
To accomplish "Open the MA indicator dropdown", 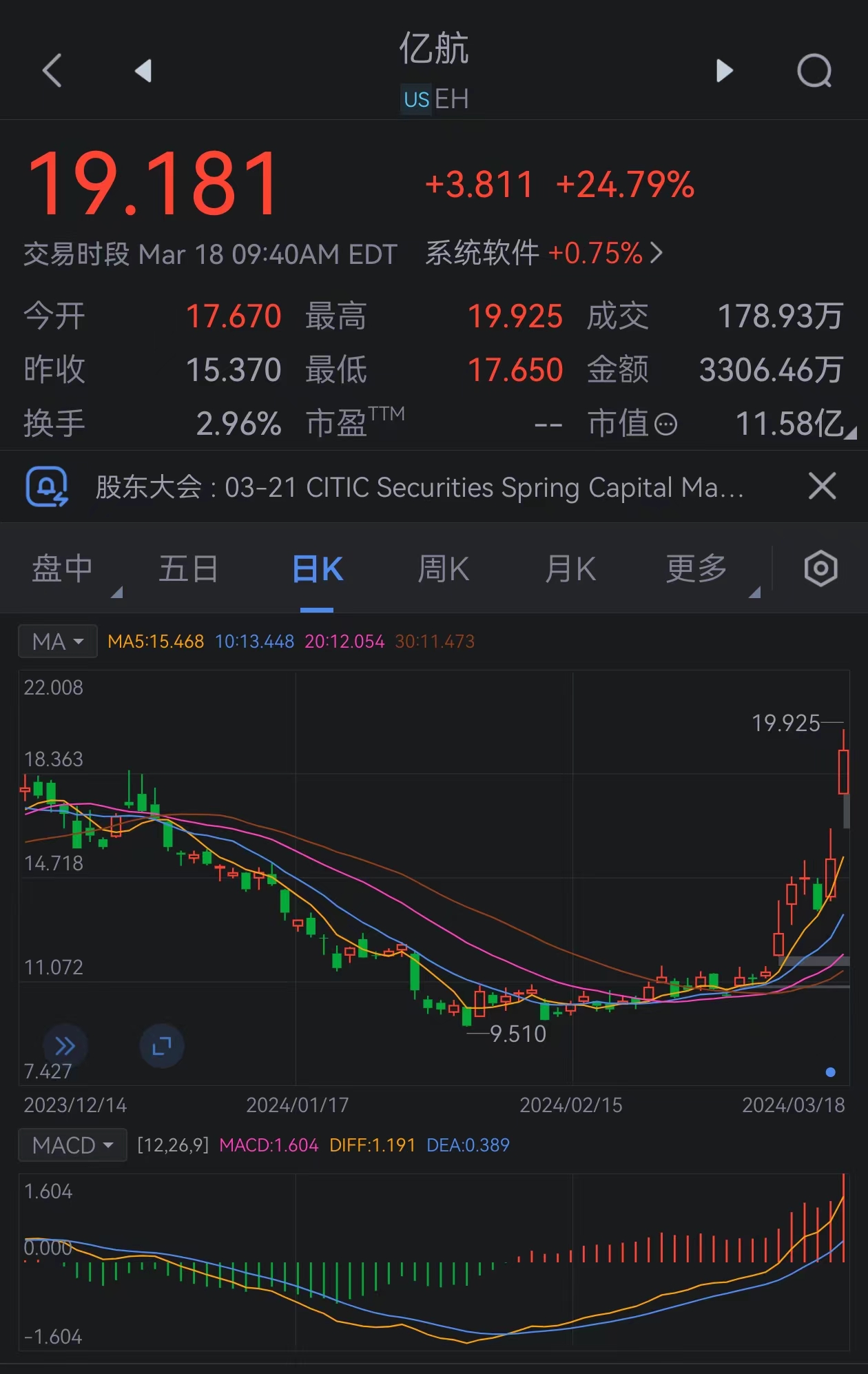I will pyautogui.click(x=58, y=642).
